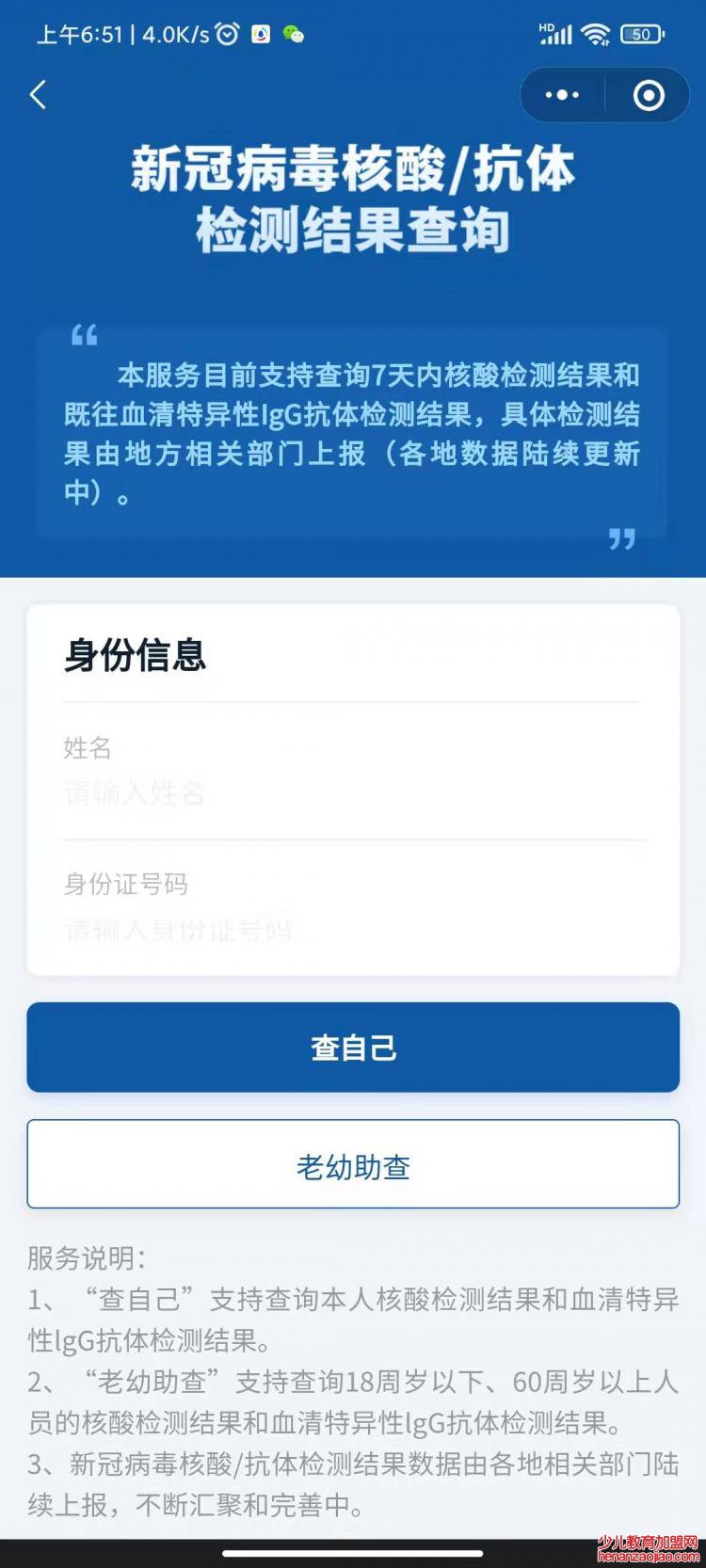Tap the 服务说明 service description text
Screen dimensions: 706x1568
point(85,1258)
